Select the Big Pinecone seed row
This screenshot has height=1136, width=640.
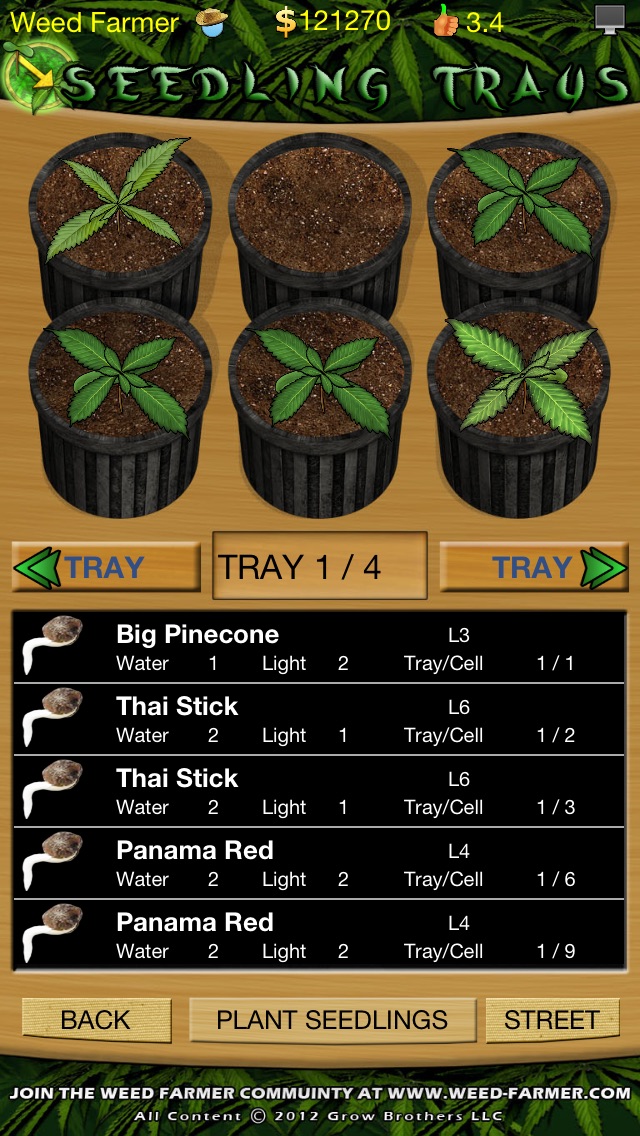point(319,647)
